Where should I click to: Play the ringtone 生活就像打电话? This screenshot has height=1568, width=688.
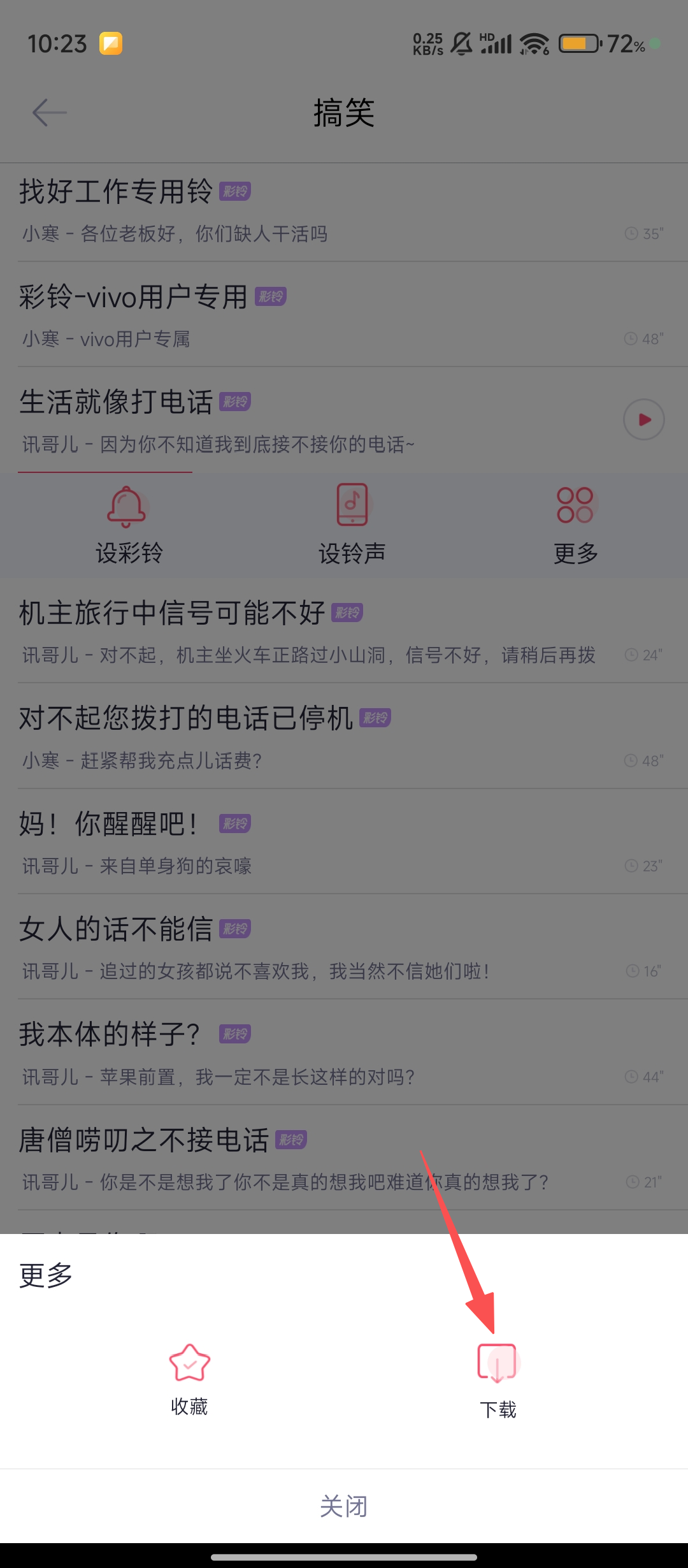[x=643, y=419]
